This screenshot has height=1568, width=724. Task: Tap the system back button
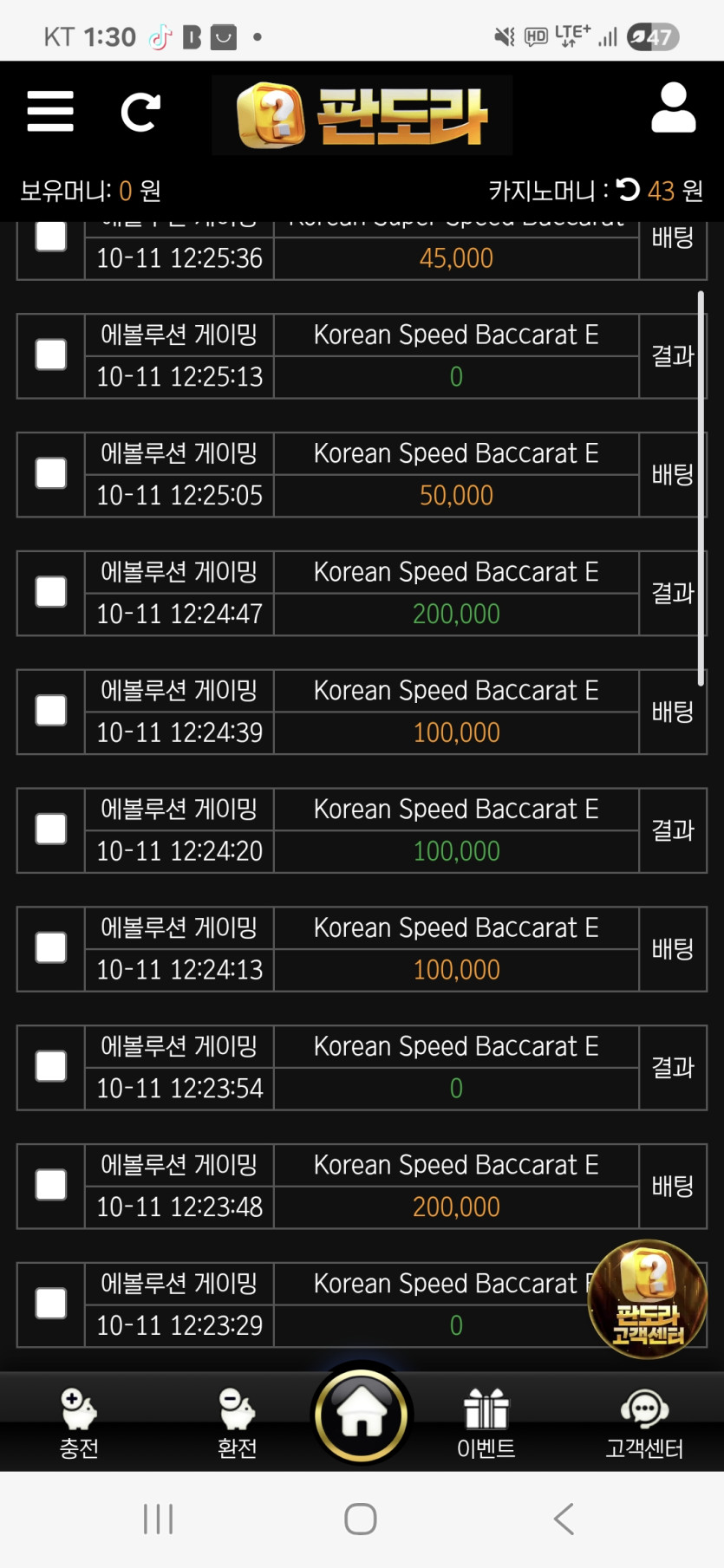click(x=564, y=1519)
